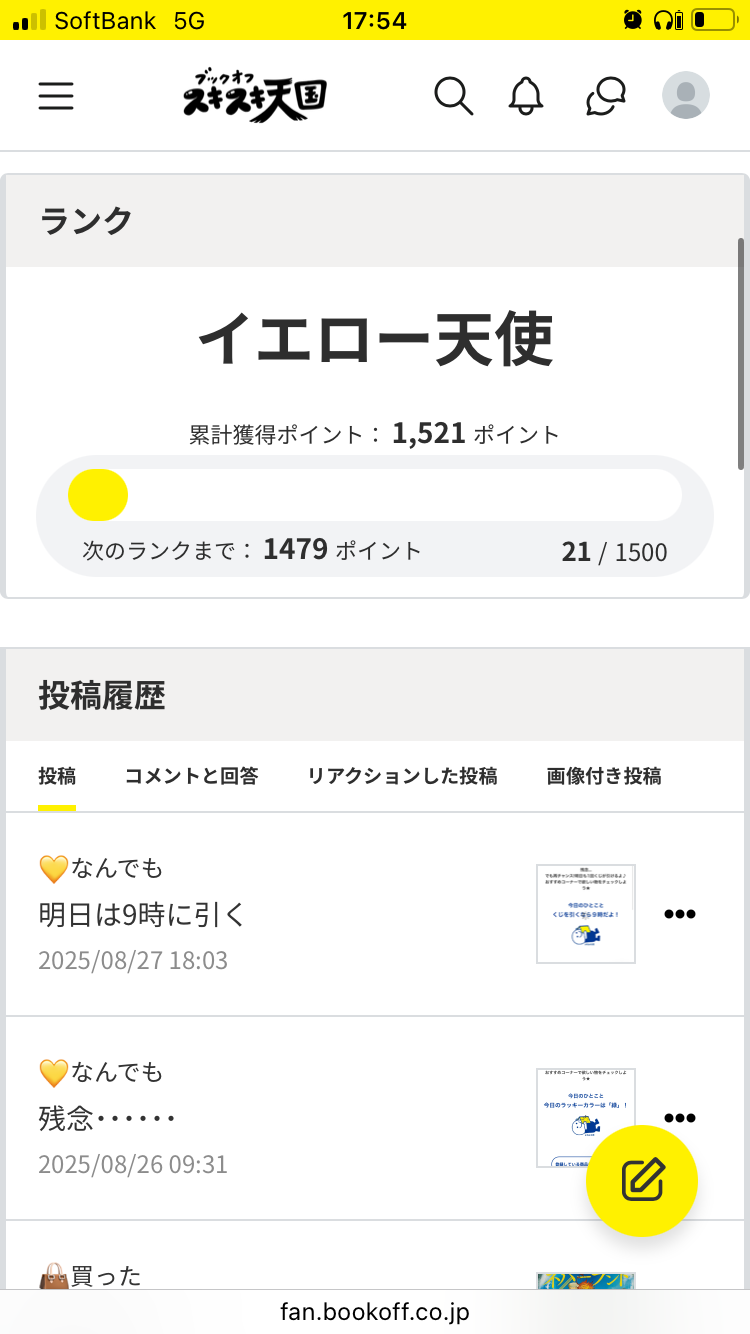Image resolution: width=750 pixels, height=1334 pixels.
Task: Open the chat messages icon
Action: pos(605,96)
